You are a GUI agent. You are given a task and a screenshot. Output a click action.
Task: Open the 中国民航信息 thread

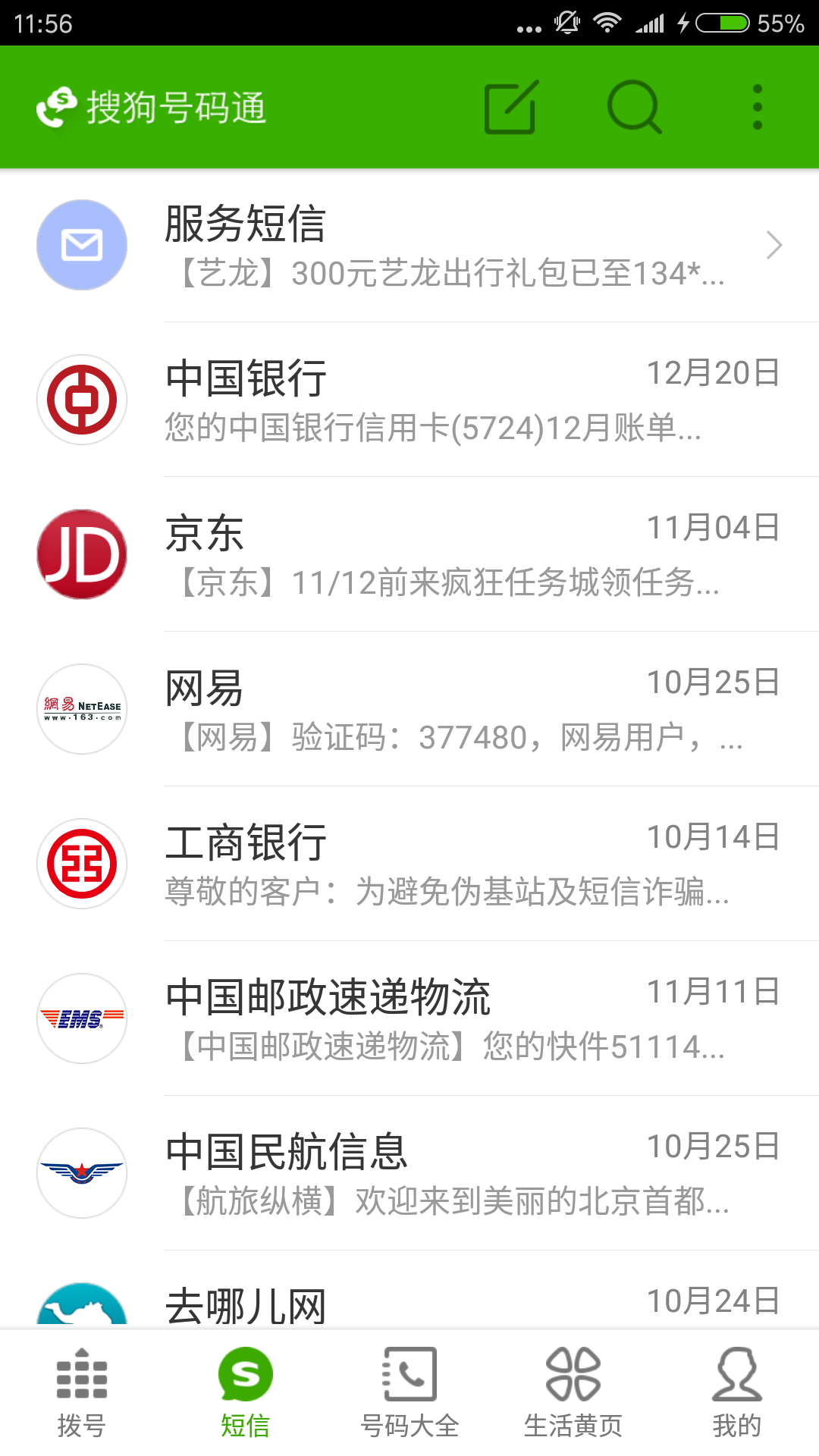point(409,1174)
